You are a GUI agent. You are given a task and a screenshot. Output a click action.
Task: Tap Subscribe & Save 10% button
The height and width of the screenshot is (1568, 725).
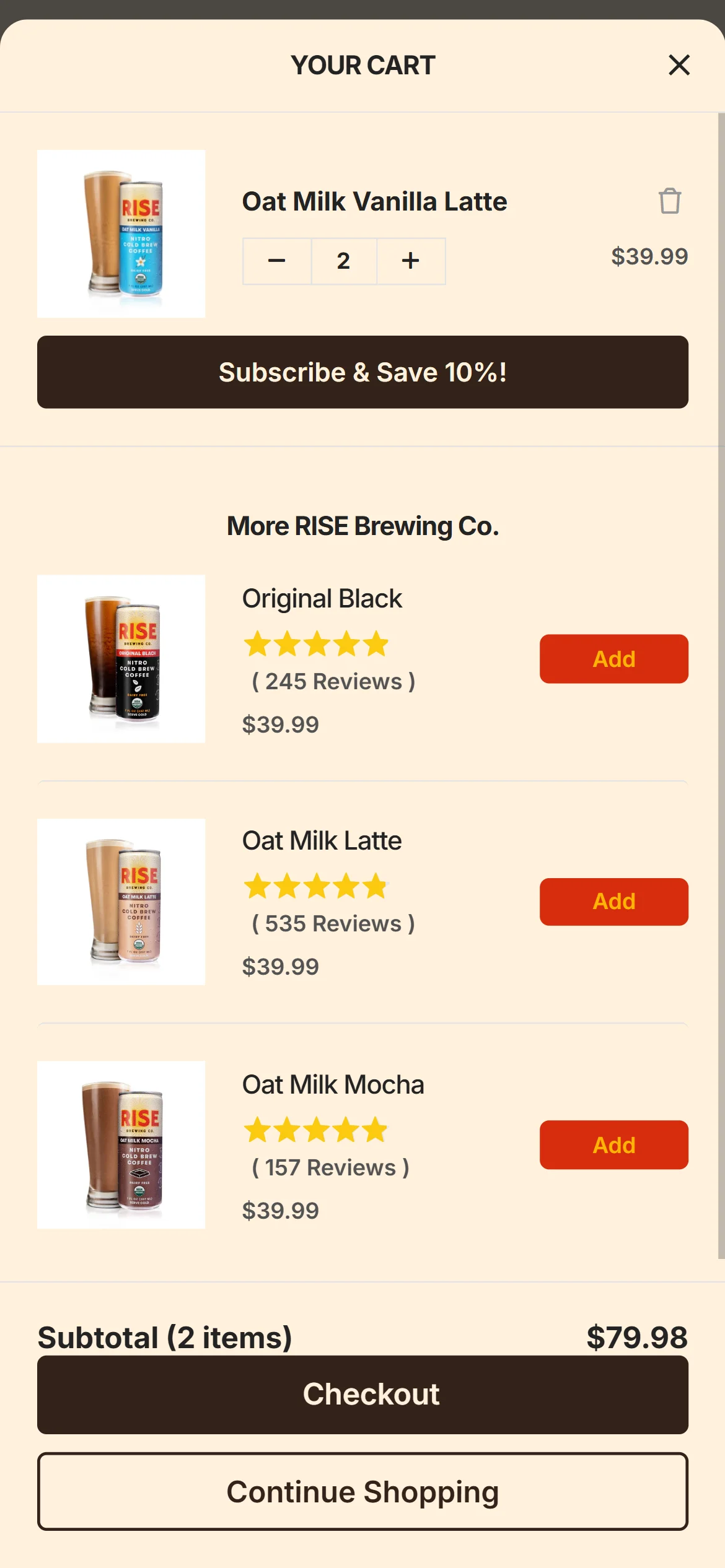point(362,372)
